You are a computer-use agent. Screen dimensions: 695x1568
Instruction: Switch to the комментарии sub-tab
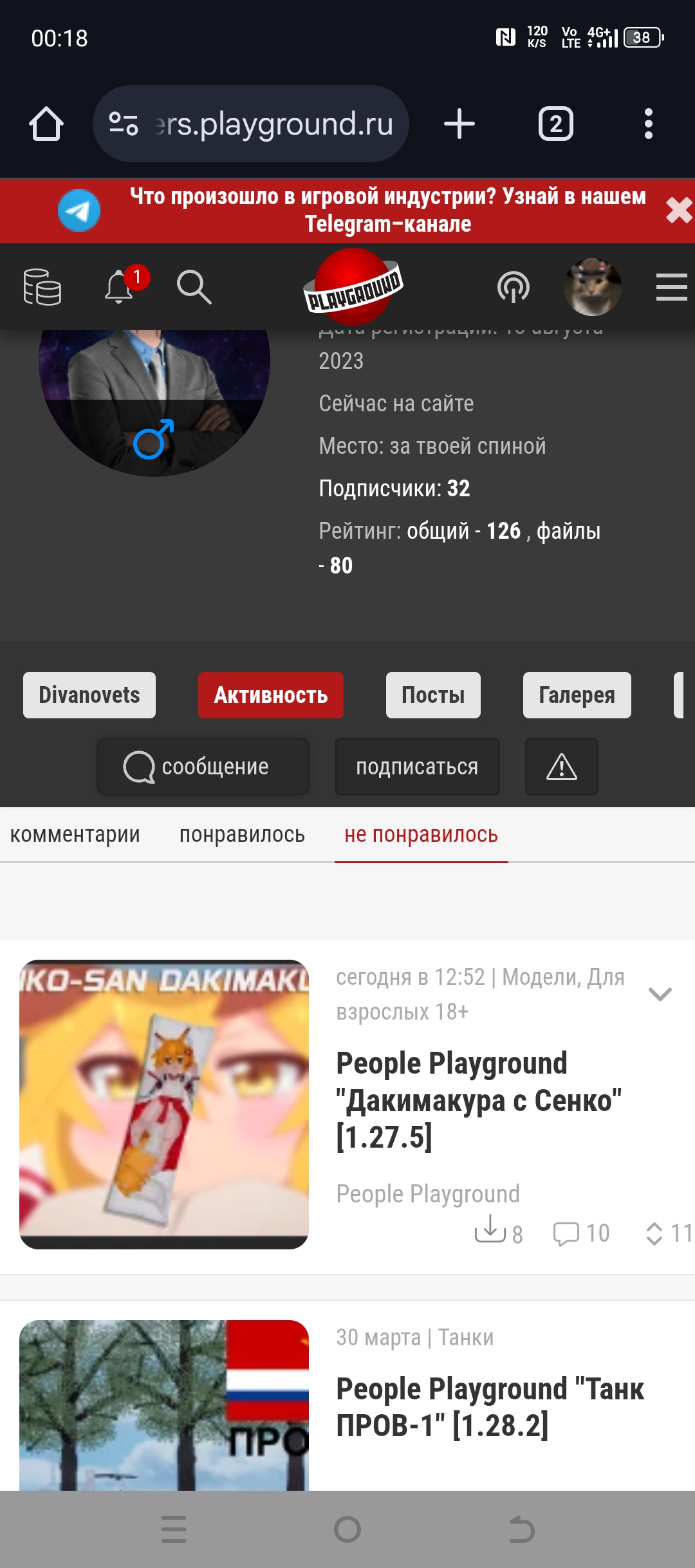click(x=75, y=835)
